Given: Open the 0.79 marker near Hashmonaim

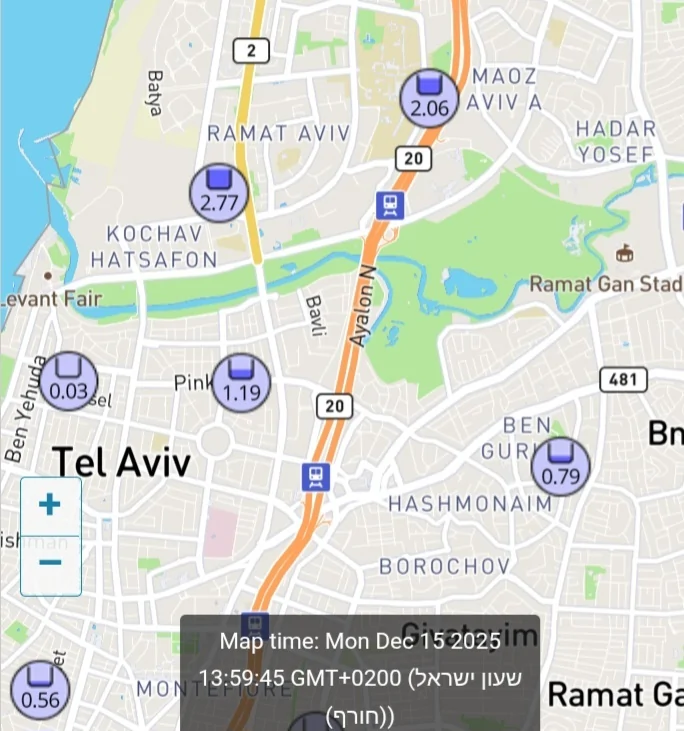Looking at the screenshot, I should [x=560, y=466].
